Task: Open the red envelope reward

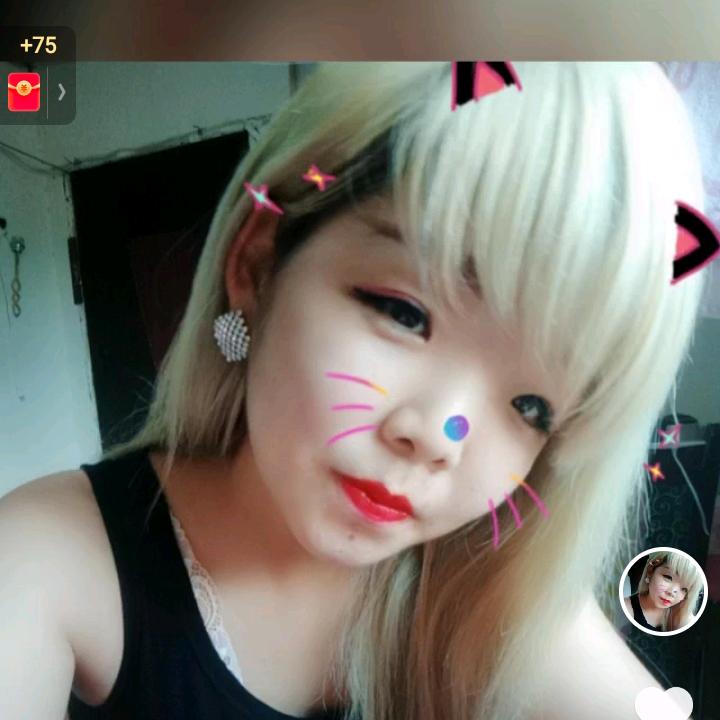Action: 24,92
